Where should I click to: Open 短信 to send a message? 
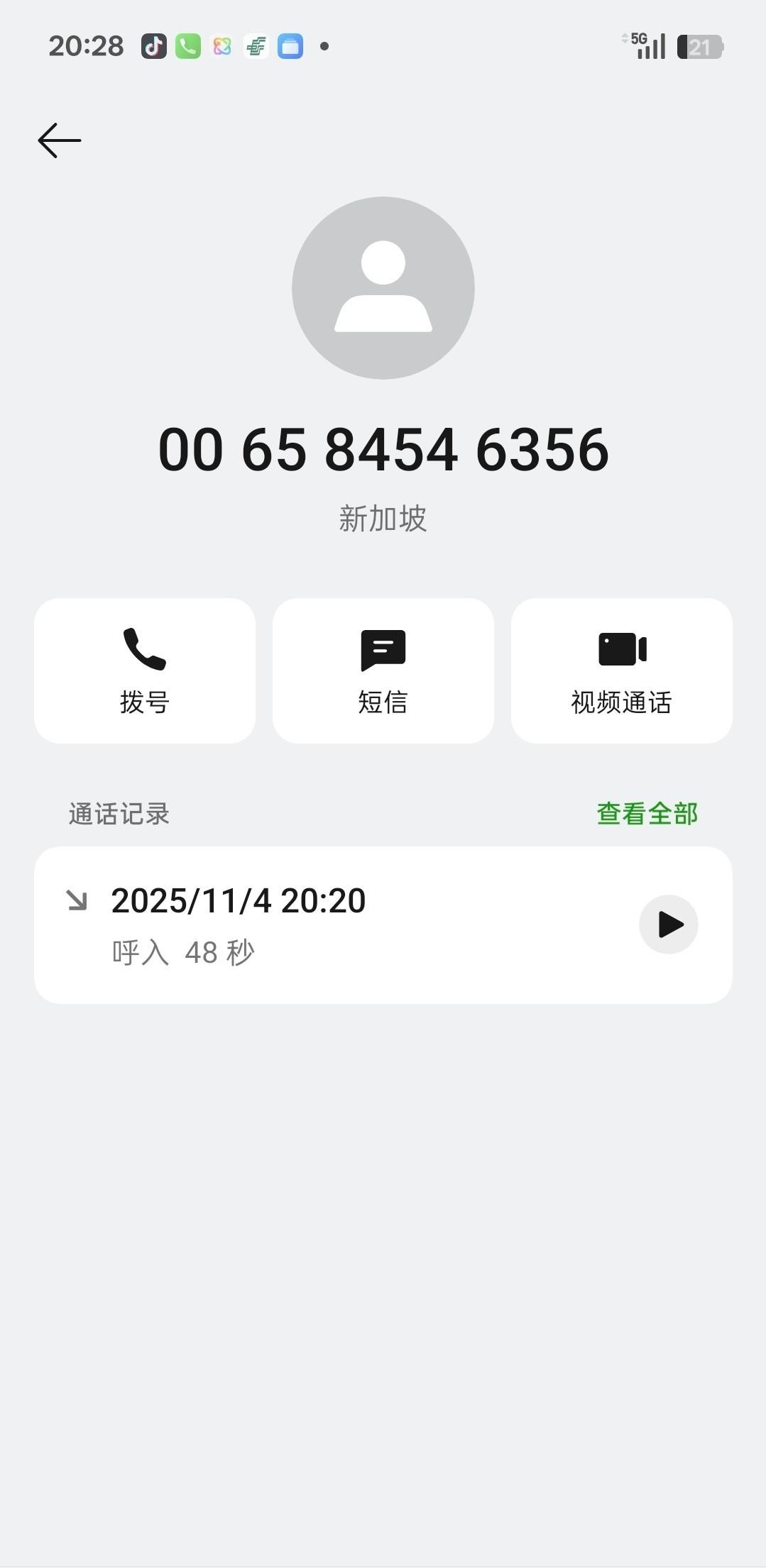pyautogui.click(x=383, y=670)
